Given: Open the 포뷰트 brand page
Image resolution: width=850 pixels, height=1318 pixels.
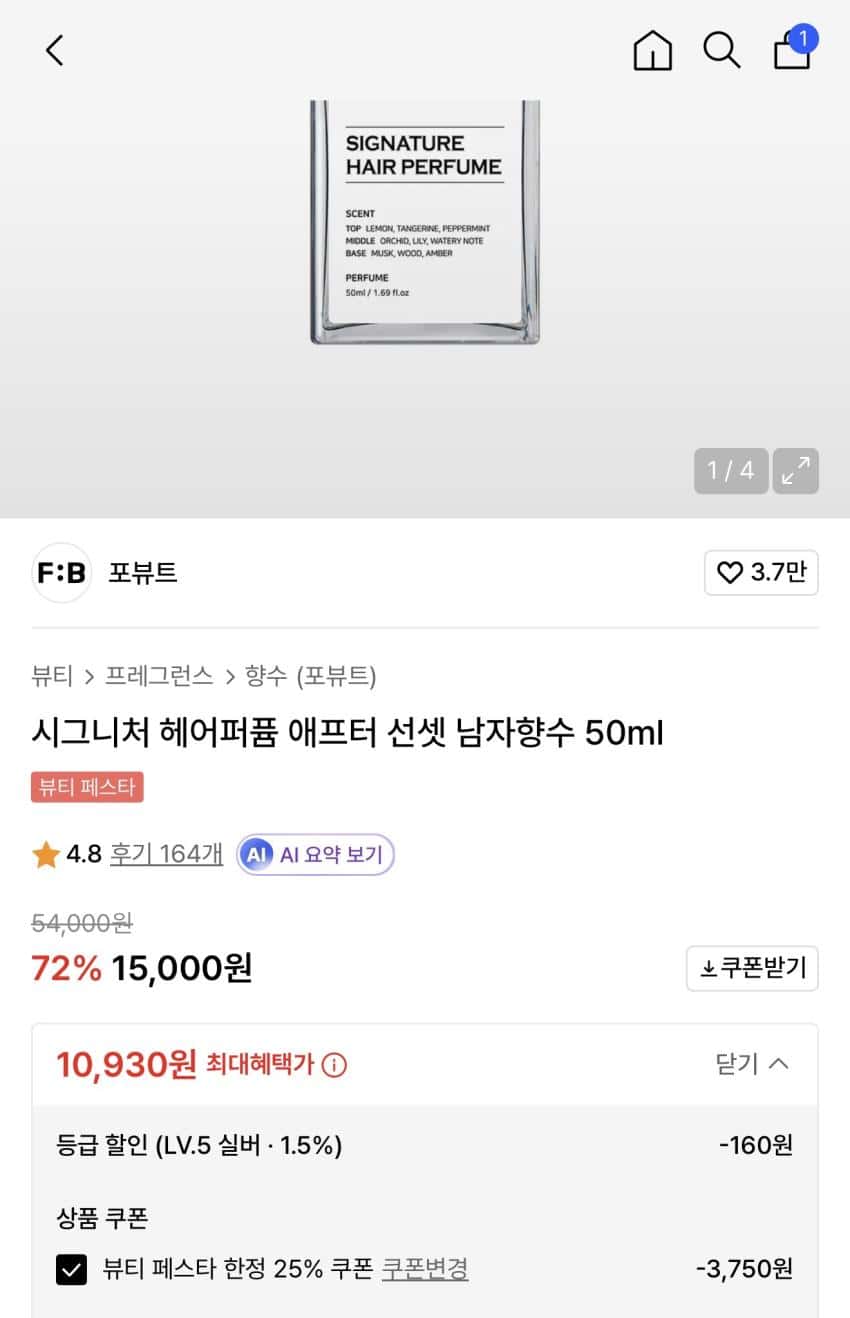Looking at the screenshot, I should 142,573.
